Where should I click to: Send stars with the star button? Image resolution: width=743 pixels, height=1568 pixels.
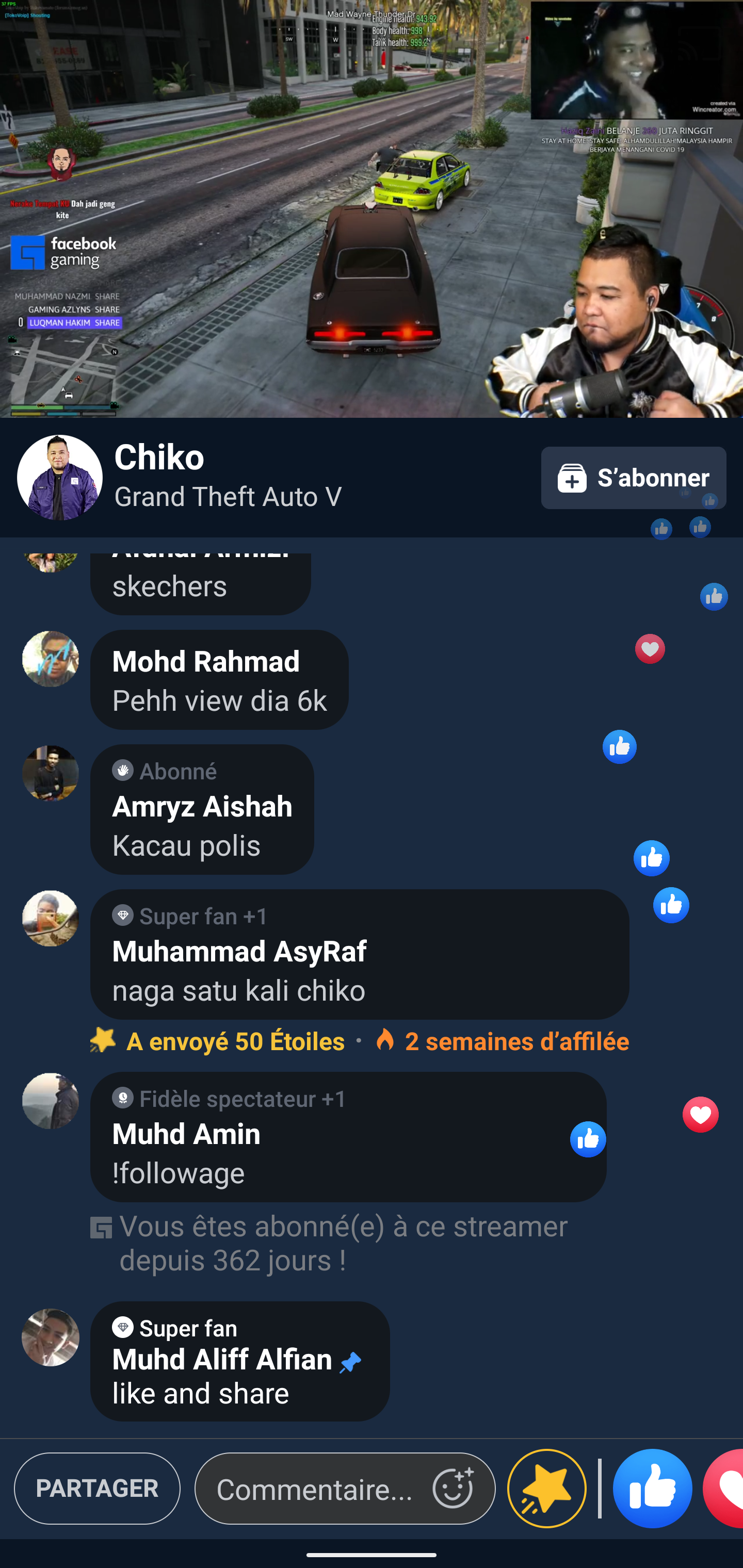click(546, 1488)
